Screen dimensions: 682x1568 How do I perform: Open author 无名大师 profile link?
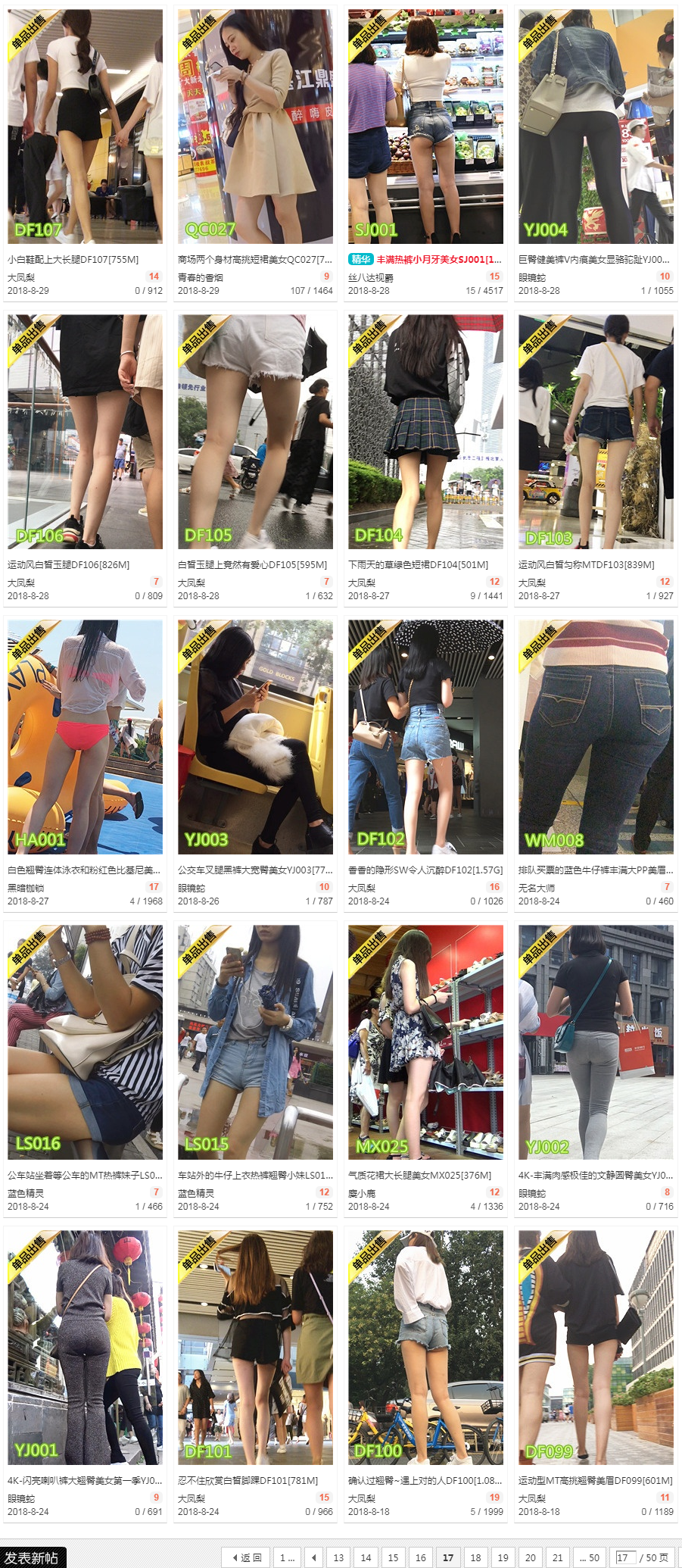click(x=536, y=888)
